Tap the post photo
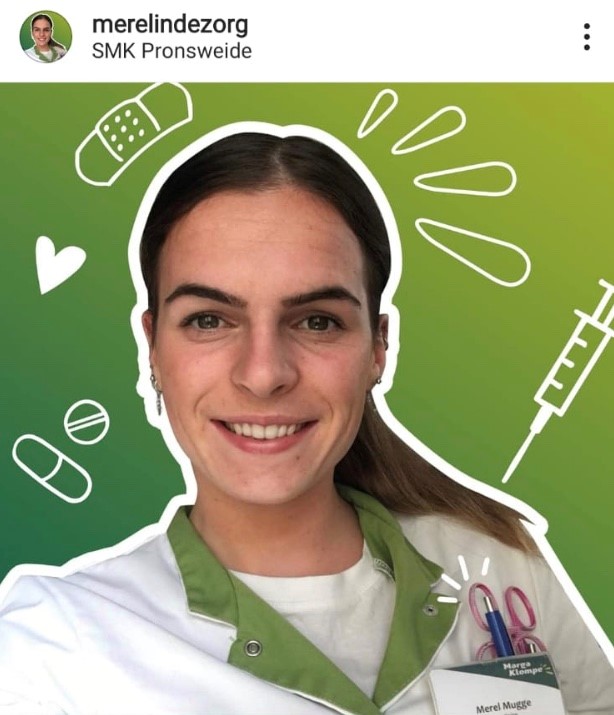This screenshot has height=715, width=614. pos(307,400)
